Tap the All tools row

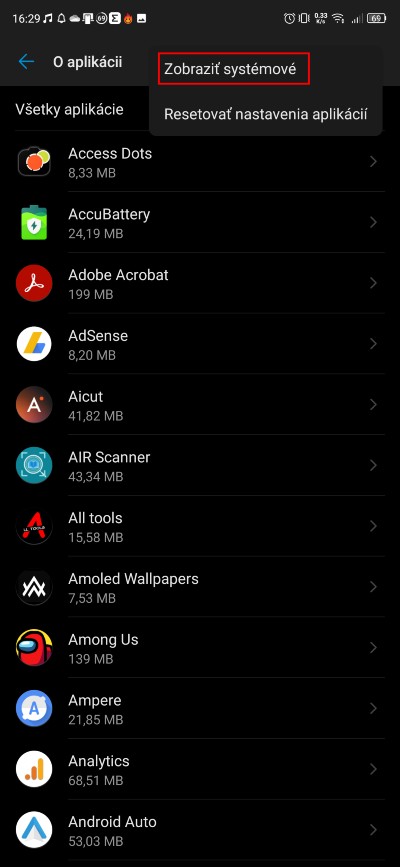(200, 526)
